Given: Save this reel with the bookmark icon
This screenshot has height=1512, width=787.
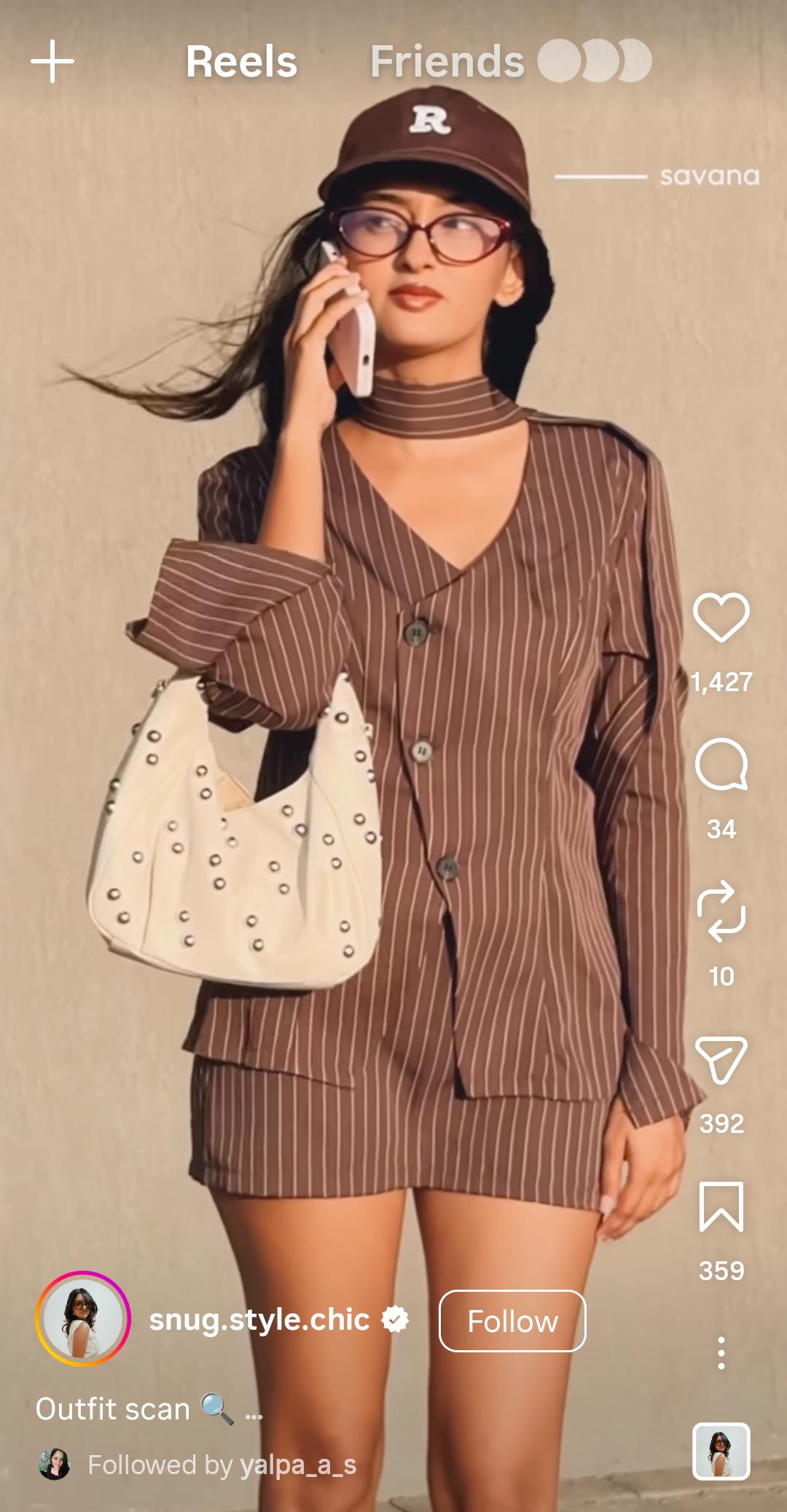Looking at the screenshot, I should 721,1207.
